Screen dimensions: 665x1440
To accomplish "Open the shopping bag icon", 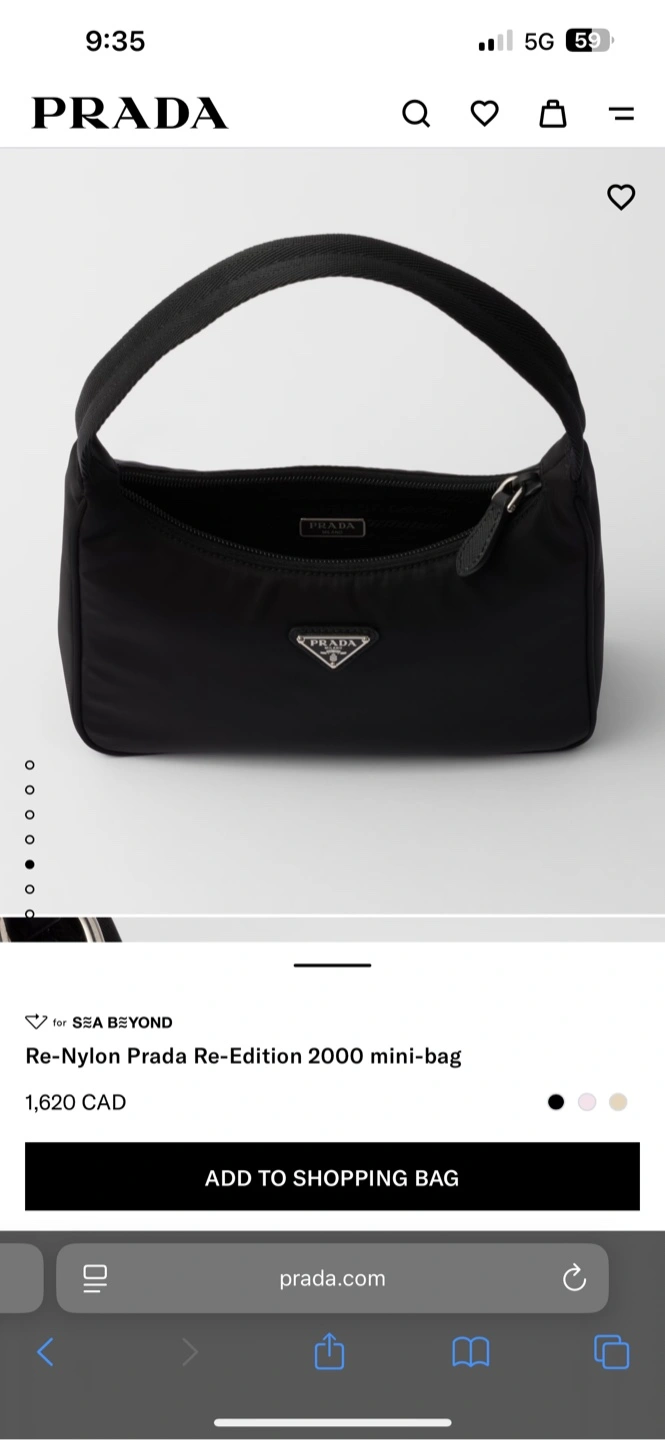I will [553, 114].
